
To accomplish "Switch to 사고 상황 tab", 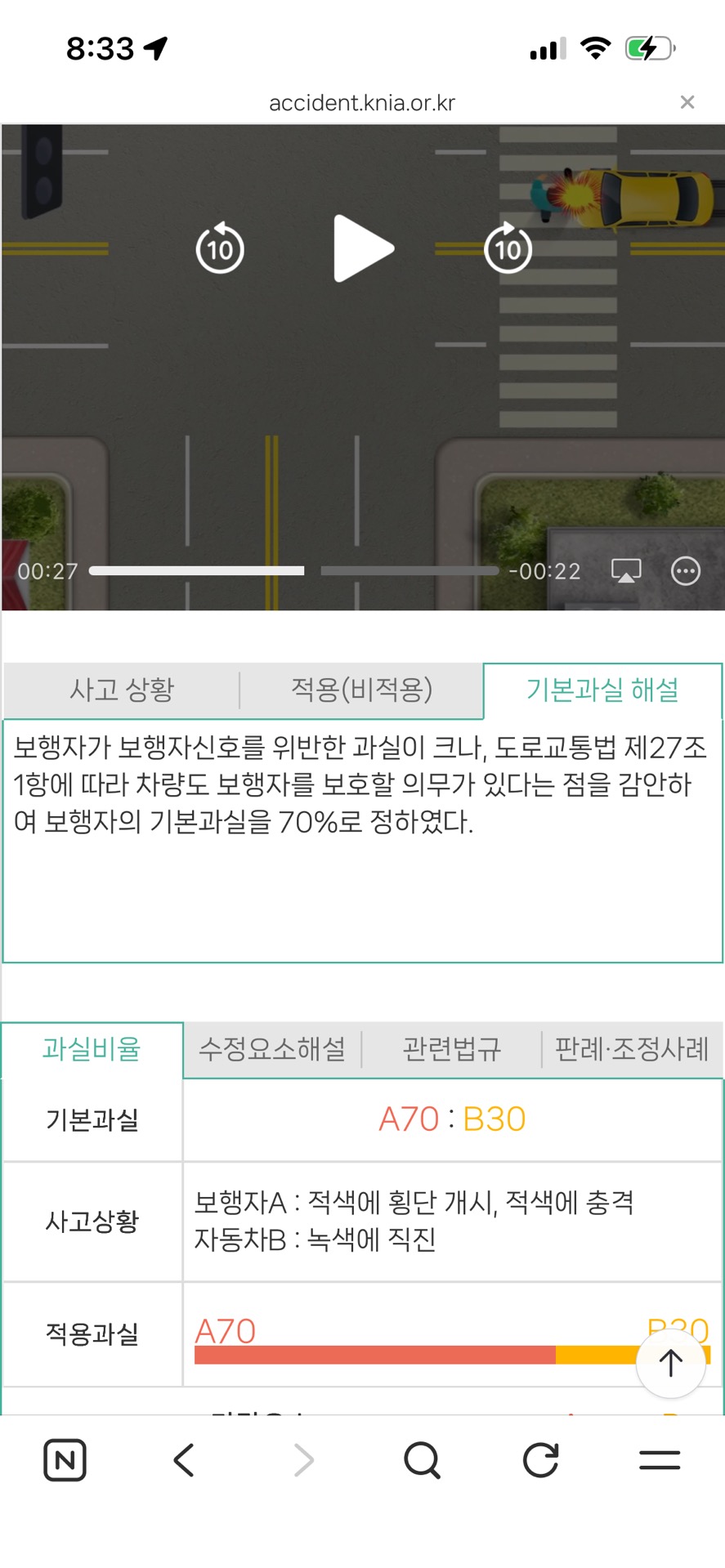I will [122, 690].
